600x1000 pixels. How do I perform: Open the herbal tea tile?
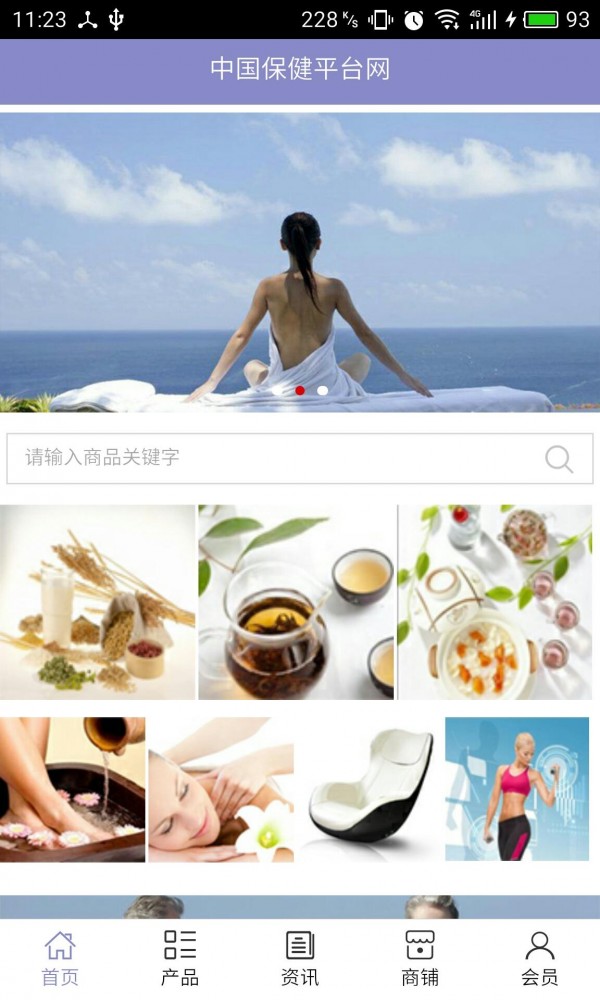pyautogui.click(x=296, y=602)
